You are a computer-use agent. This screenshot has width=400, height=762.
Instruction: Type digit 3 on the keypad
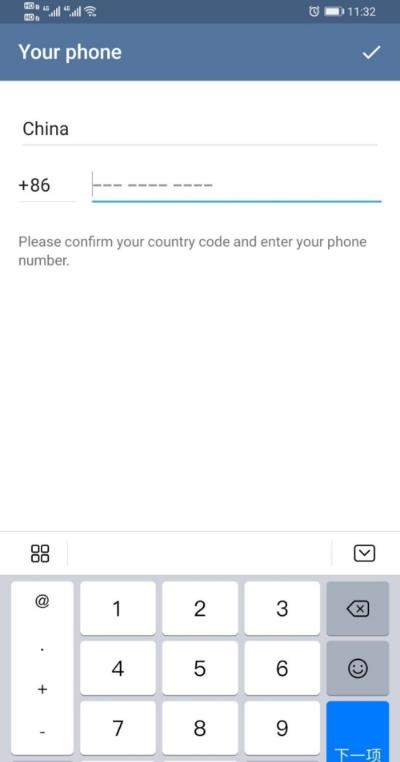click(x=282, y=608)
